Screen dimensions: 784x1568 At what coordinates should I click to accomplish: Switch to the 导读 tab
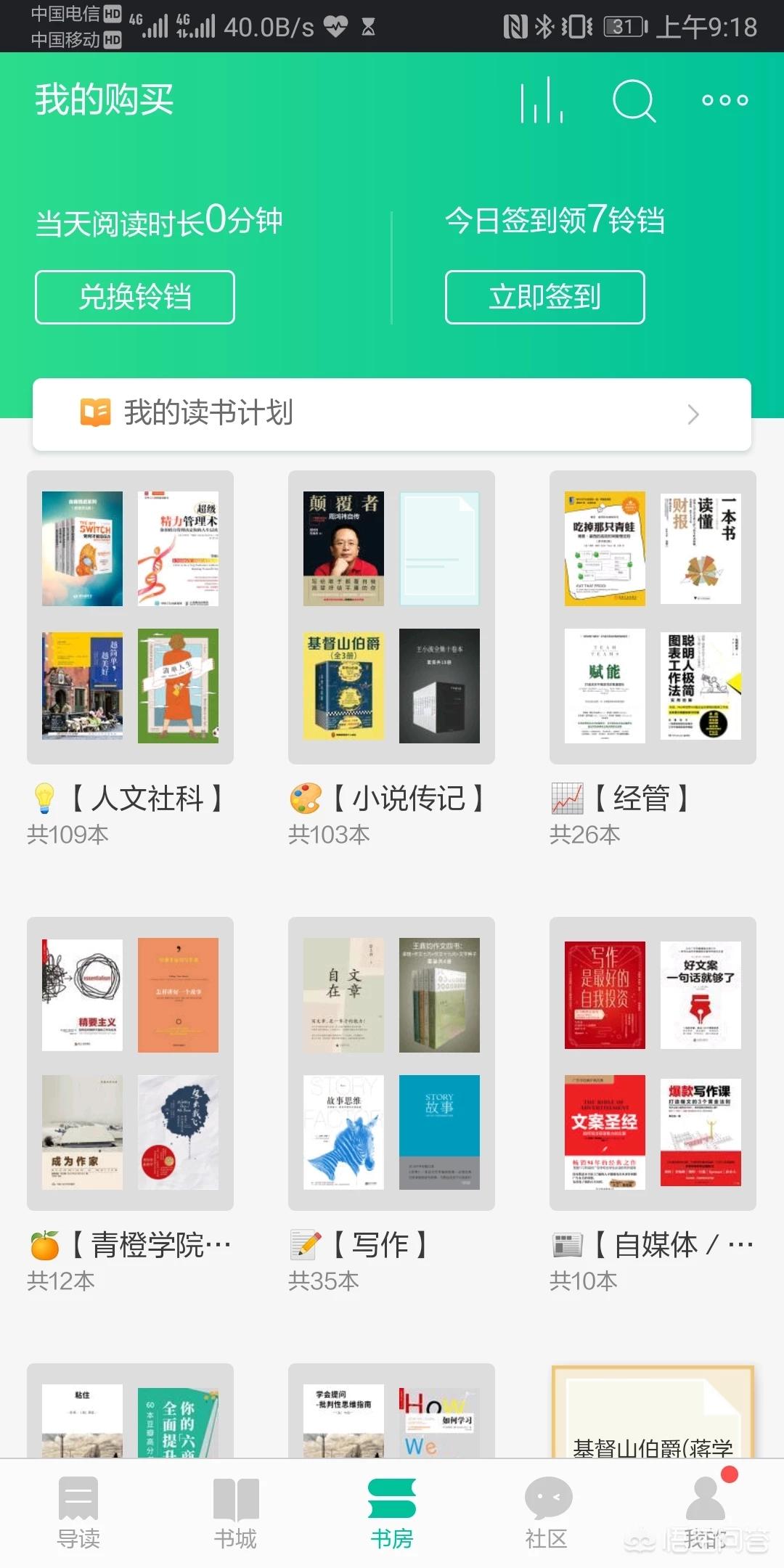[78, 1512]
